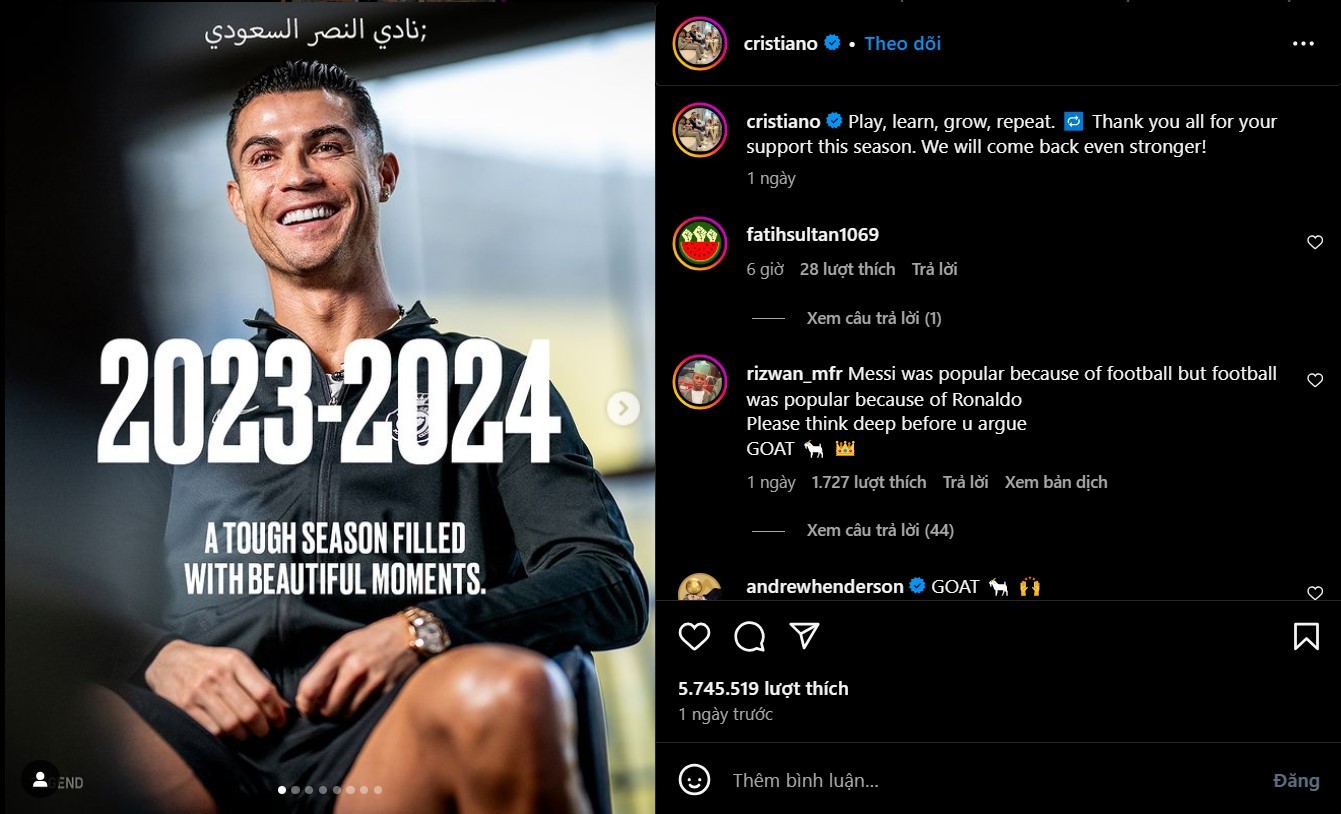This screenshot has height=814, width=1341.
Task: Like fatihsultan1069's comment
Action: tap(1315, 242)
